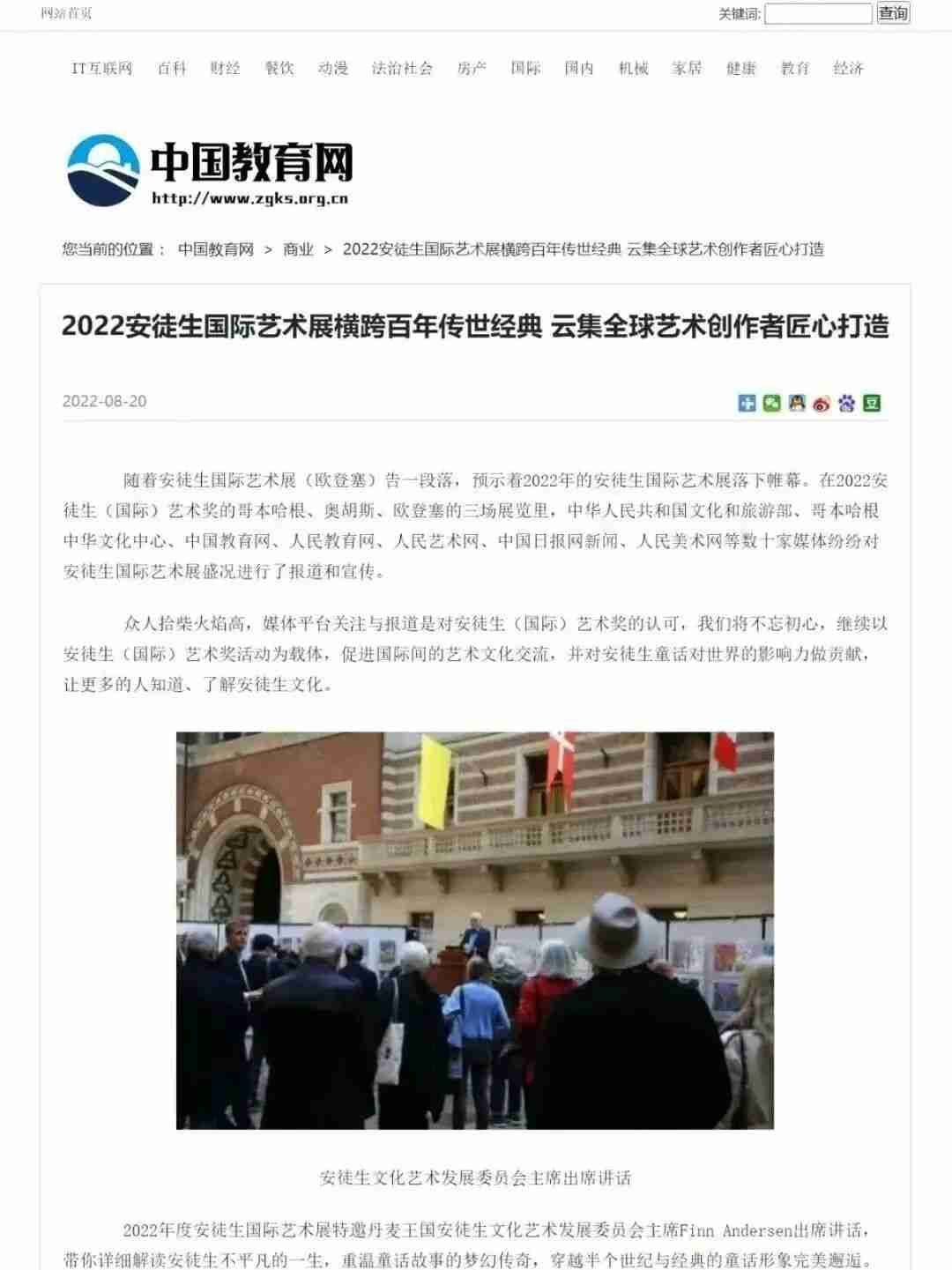This screenshot has height=1270, width=952.
Task: Go to 商业 in the breadcrumb
Action: click(x=299, y=249)
